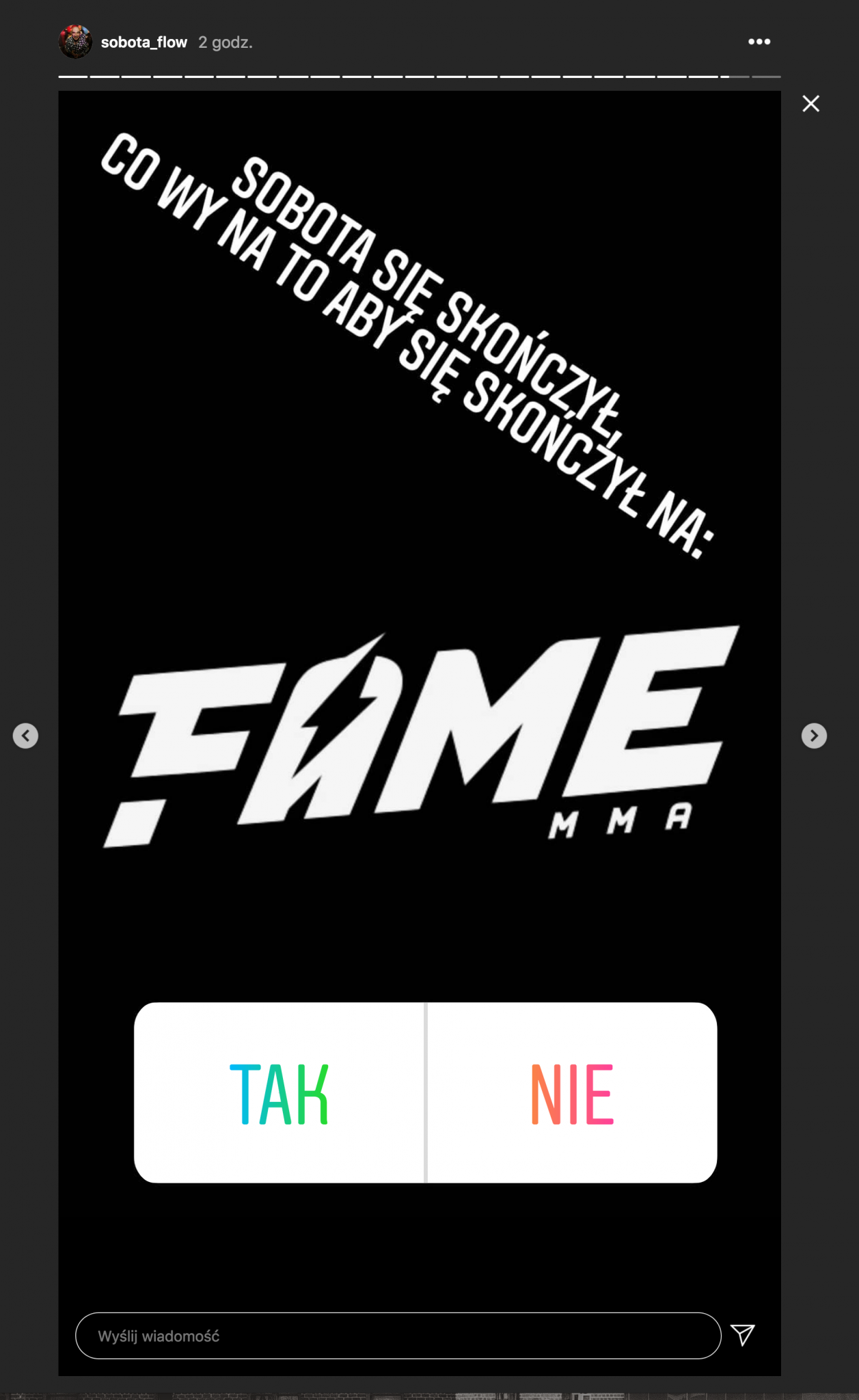
Task: Open the sobota_flow profile
Action: [144, 42]
